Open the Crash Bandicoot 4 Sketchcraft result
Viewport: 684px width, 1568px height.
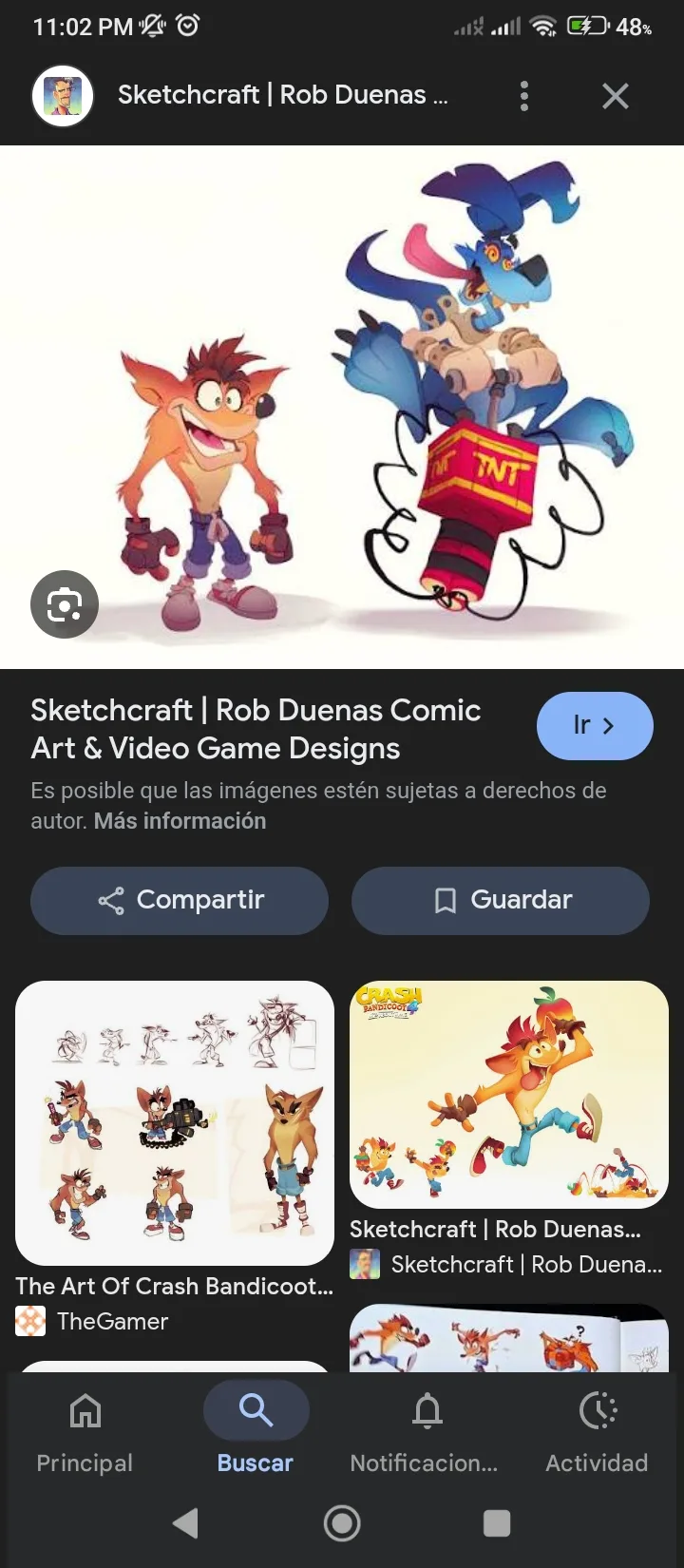(509, 1094)
